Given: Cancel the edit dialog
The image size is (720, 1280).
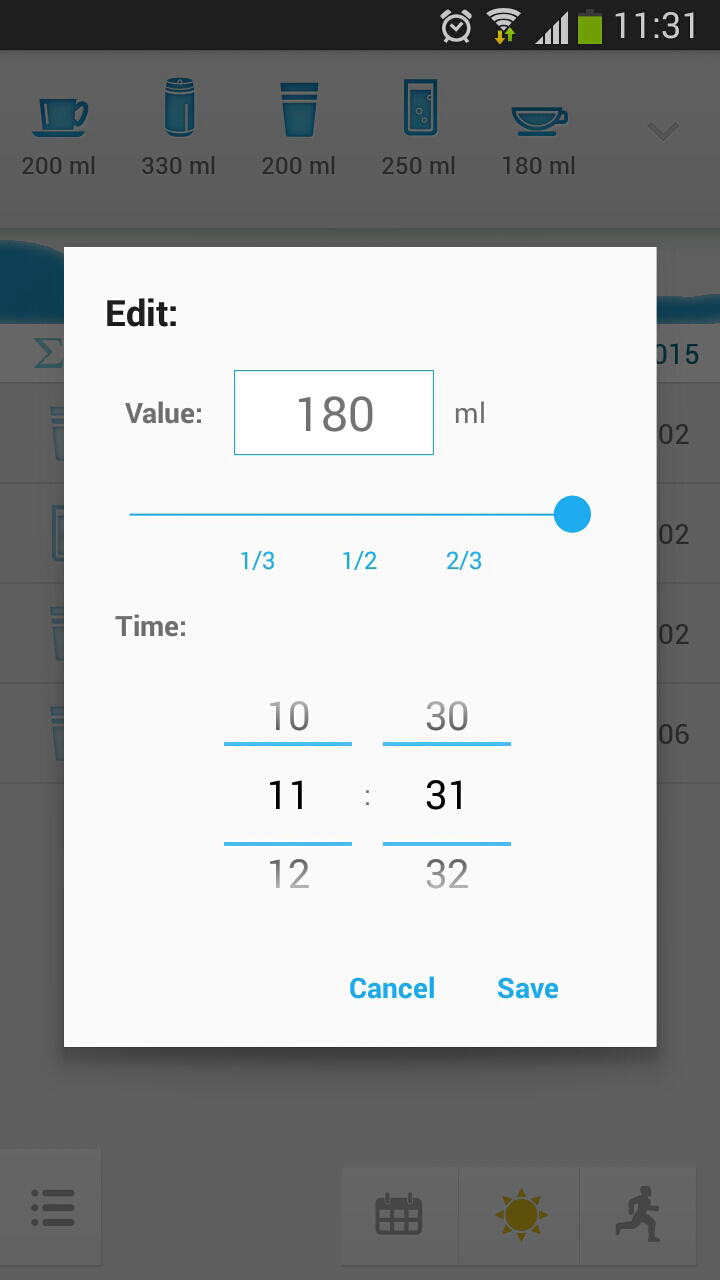Looking at the screenshot, I should pos(391,988).
